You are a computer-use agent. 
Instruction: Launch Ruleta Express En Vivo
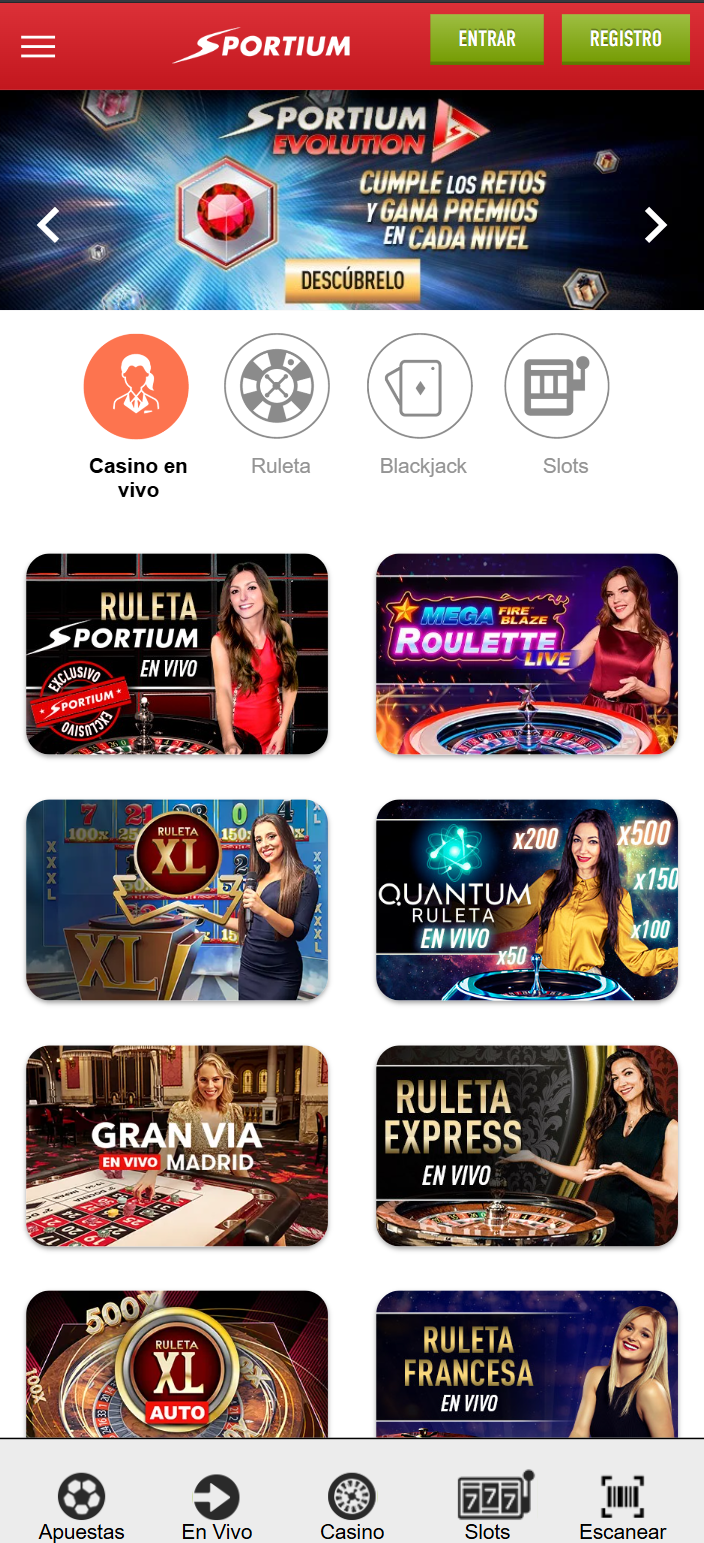pos(527,1146)
